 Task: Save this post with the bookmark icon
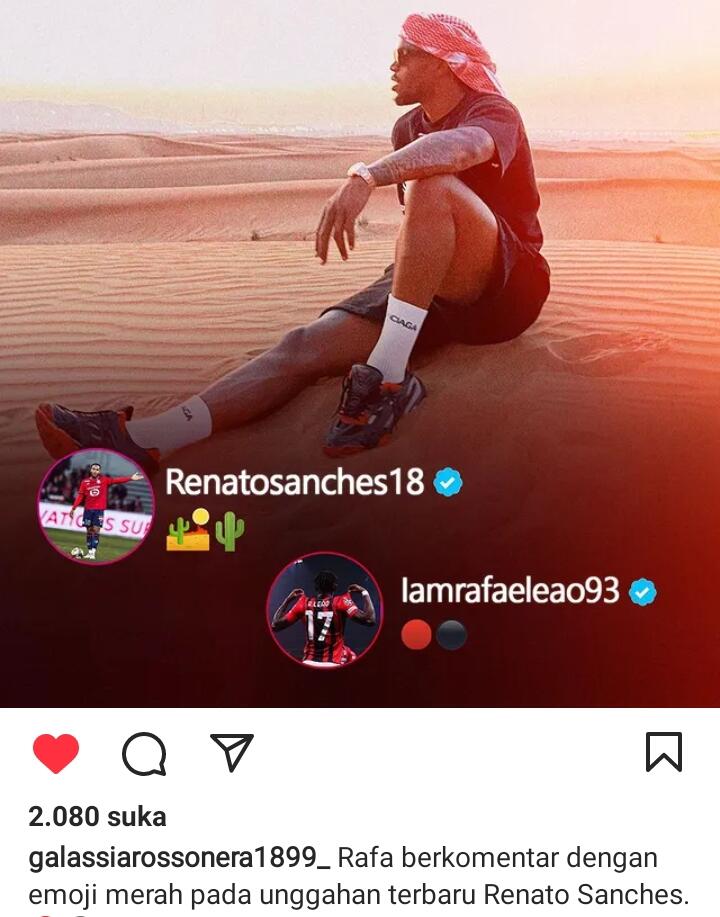(x=663, y=752)
